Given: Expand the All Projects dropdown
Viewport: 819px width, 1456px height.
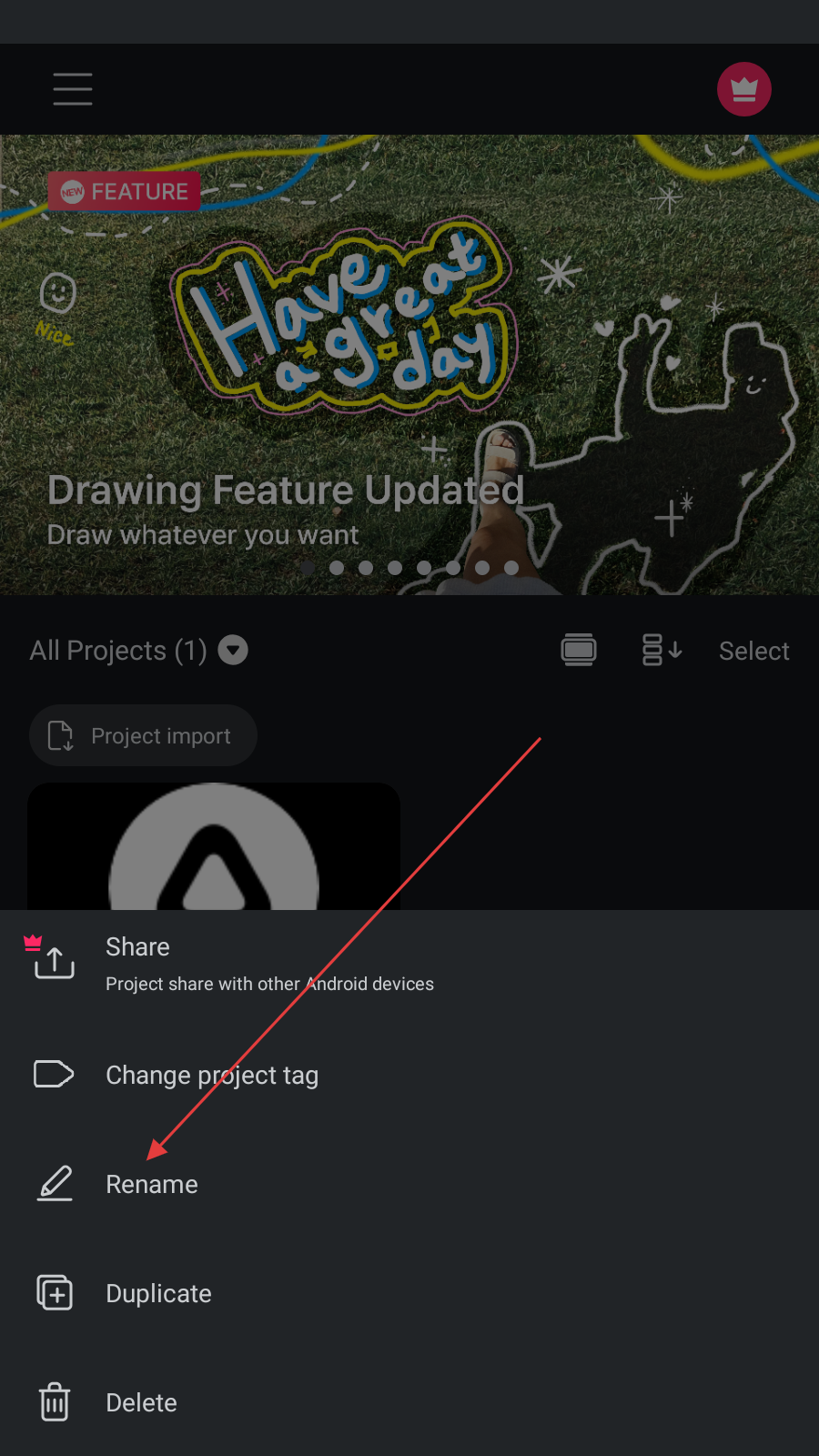Looking at the screenshot, I should click(x=233, y=650).
